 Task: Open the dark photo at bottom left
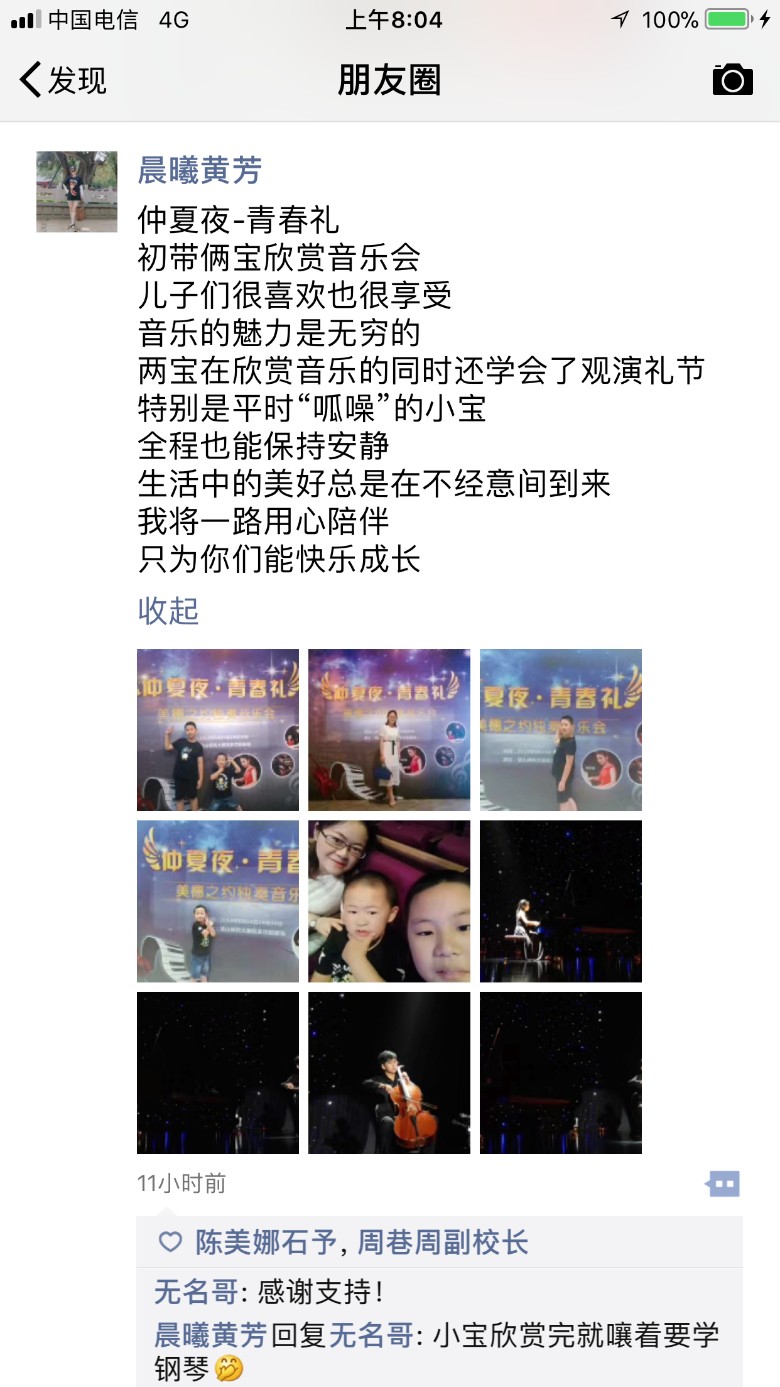click(x=218, y=1073)
